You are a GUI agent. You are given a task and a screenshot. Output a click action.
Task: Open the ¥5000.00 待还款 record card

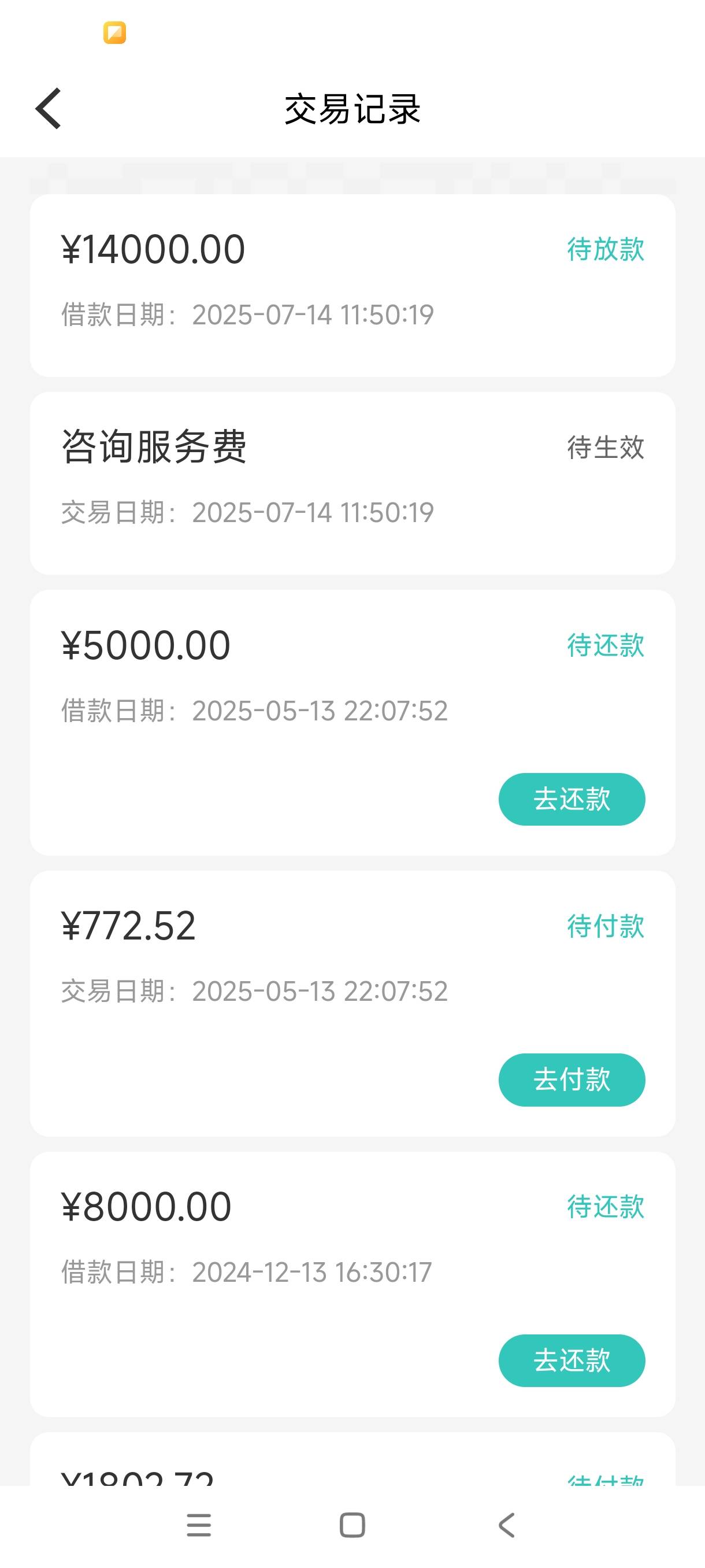352,723
